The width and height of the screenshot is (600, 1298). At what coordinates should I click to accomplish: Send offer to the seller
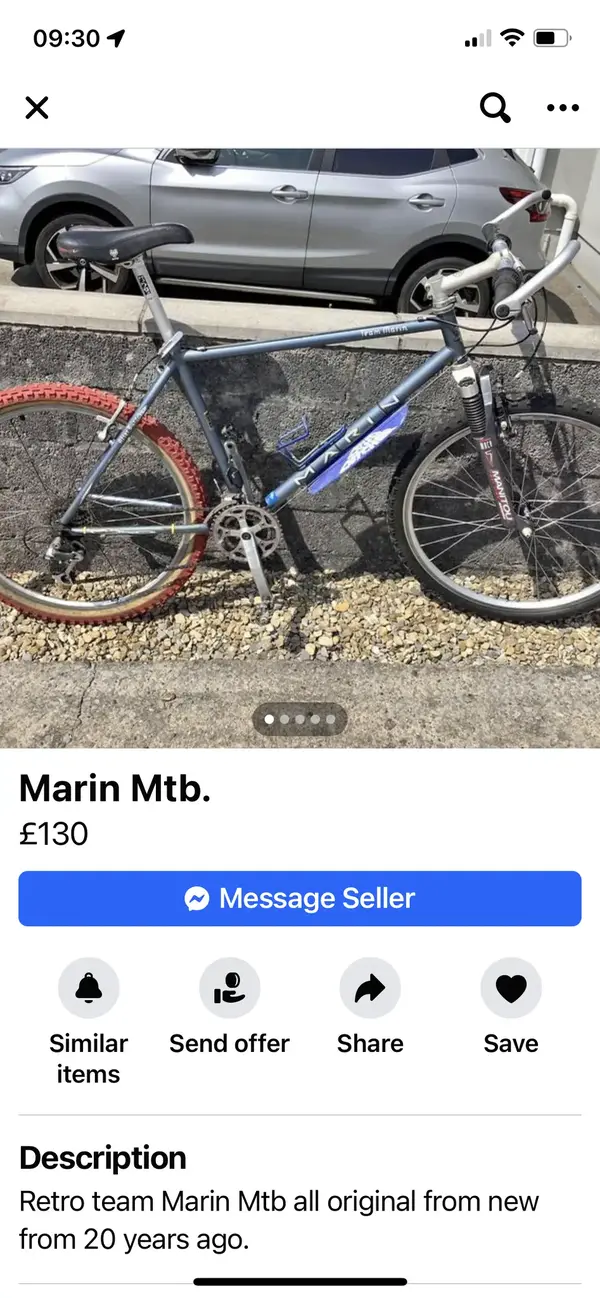point(229,988)
